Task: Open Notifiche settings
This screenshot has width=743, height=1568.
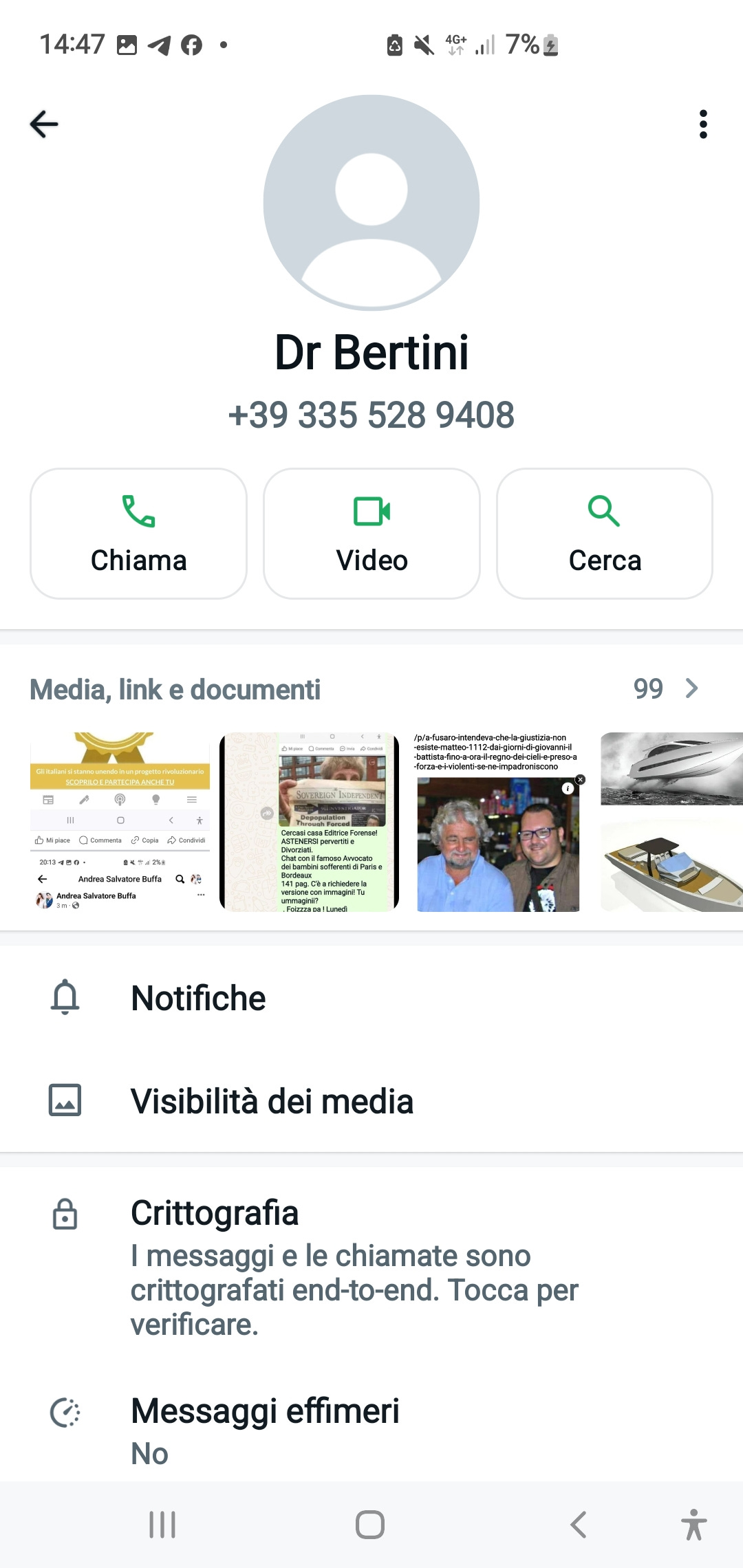Action: [371, 997]
